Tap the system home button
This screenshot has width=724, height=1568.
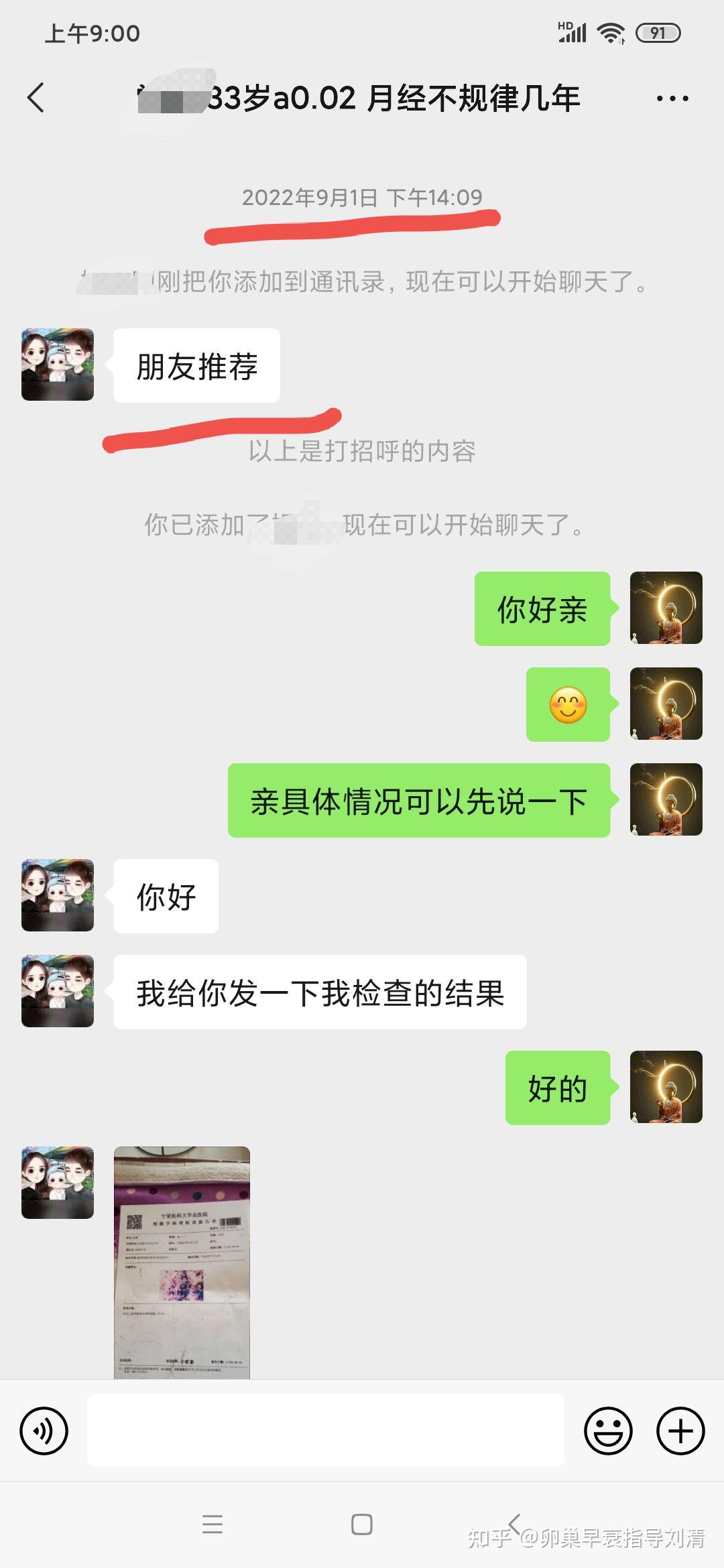coord(362,1525)
